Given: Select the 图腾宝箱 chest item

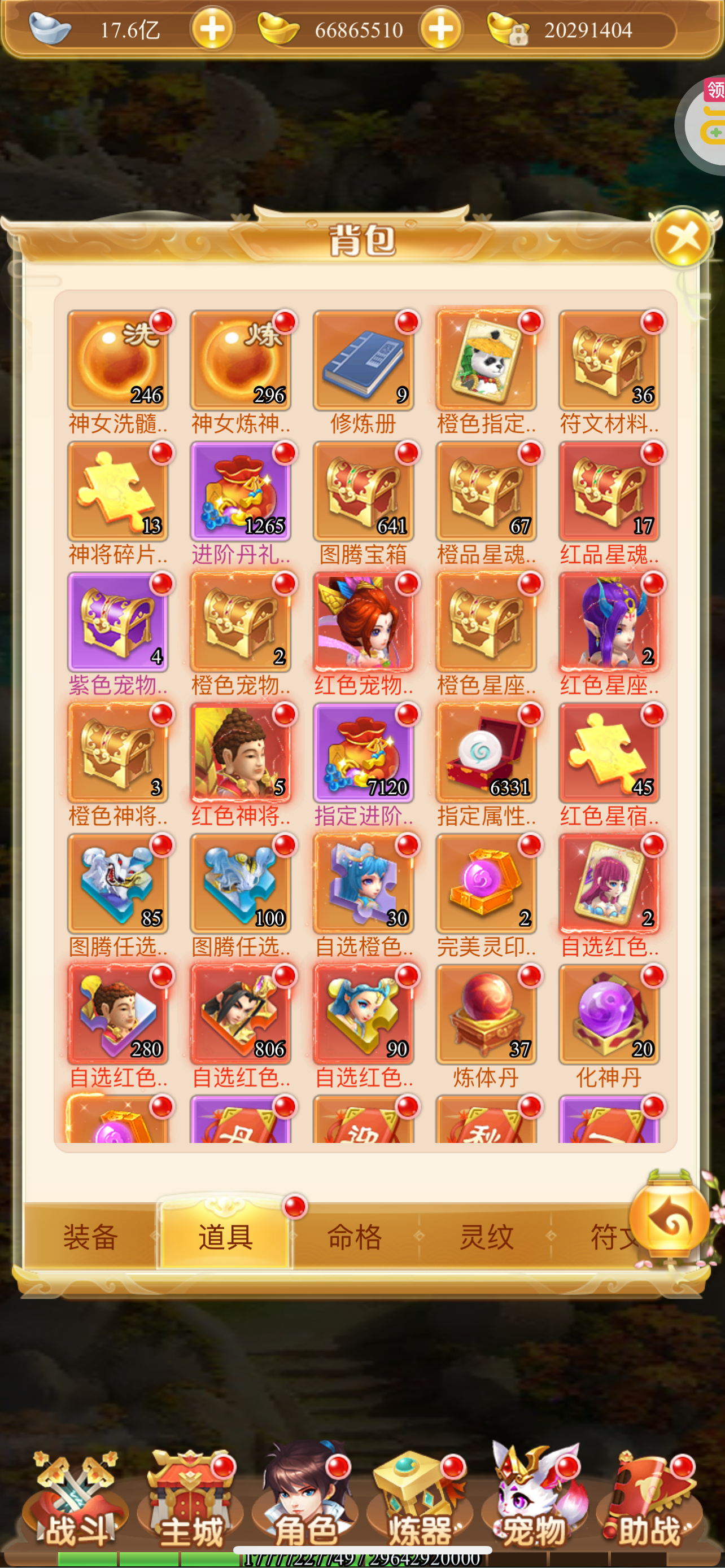Looking at the screenshot, I should point(364,492).
